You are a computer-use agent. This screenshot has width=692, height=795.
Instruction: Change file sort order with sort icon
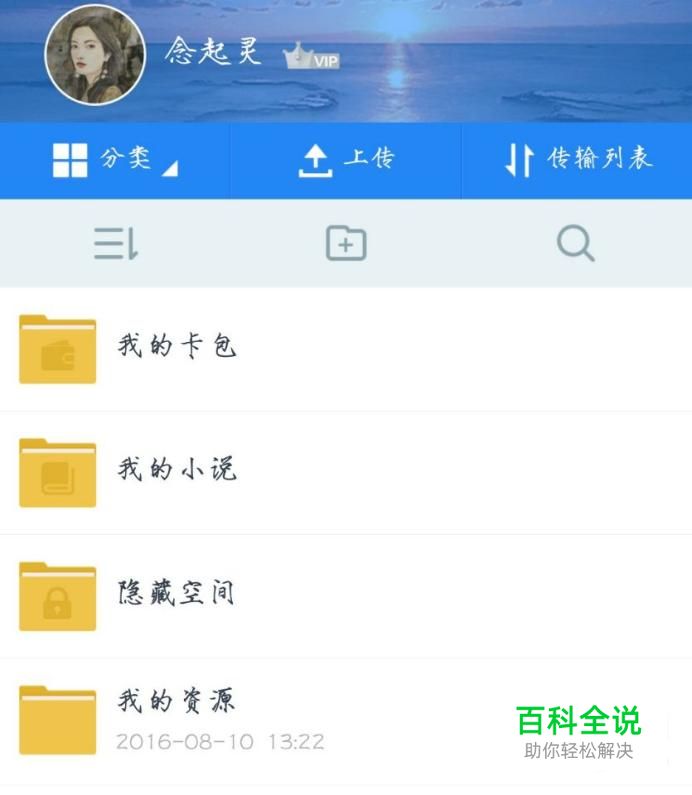tap(115, 244)
